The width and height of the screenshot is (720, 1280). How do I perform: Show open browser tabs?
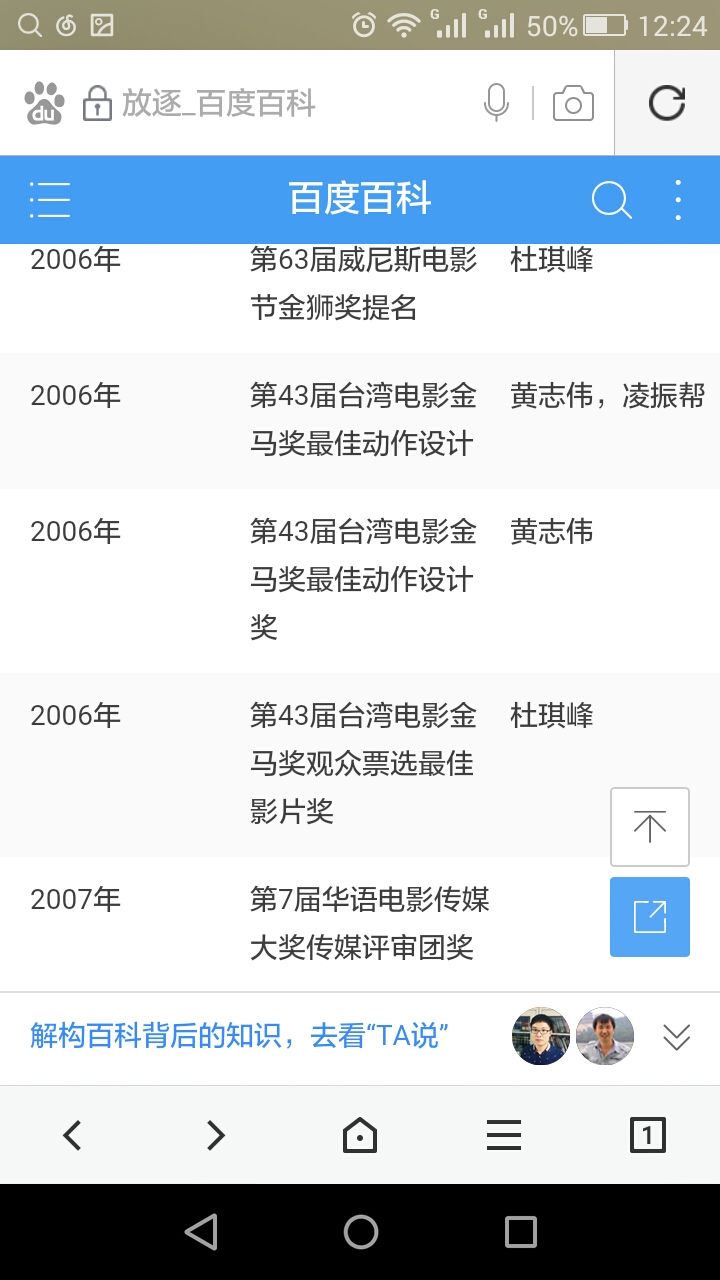pyautogui.click(x=648, y=1135)
